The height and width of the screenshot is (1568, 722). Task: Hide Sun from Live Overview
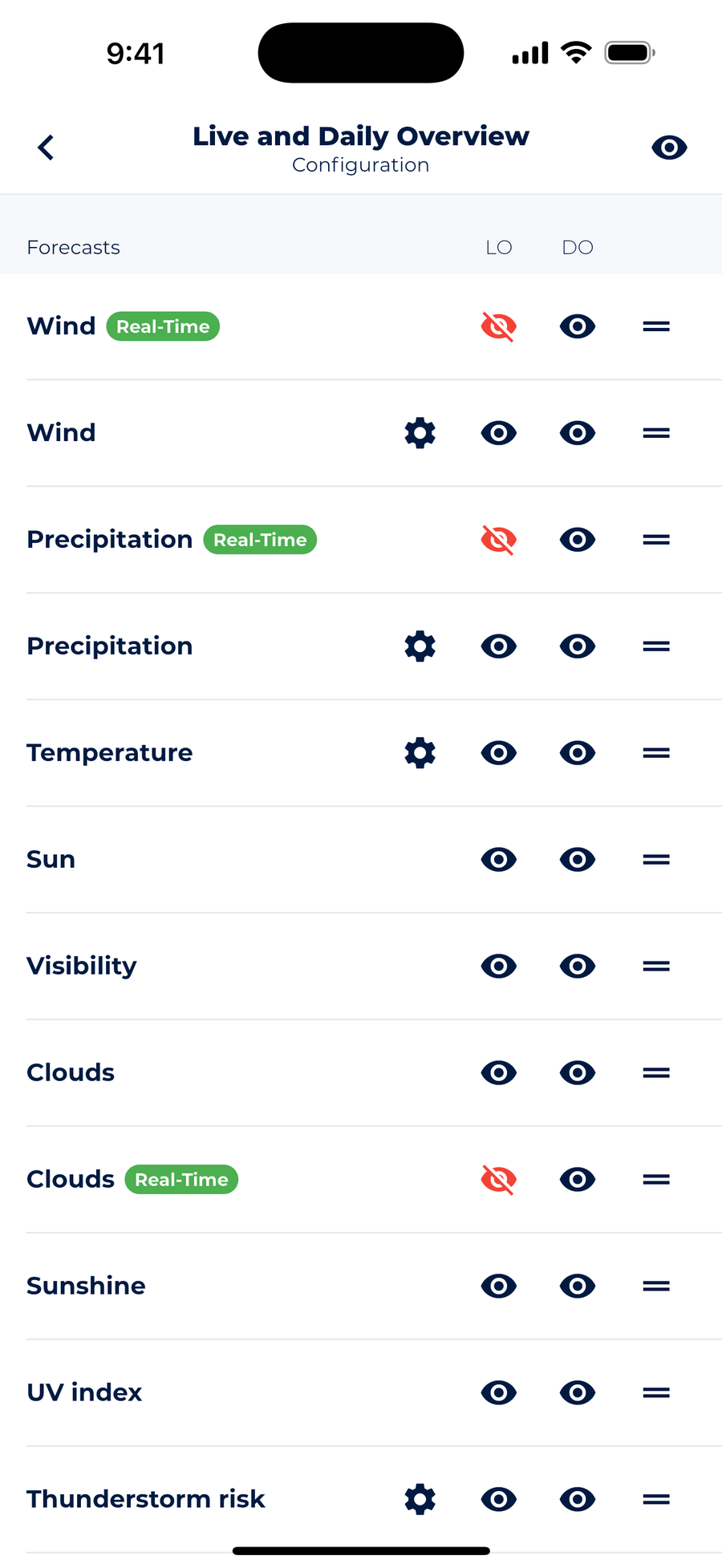pos(498,859)
